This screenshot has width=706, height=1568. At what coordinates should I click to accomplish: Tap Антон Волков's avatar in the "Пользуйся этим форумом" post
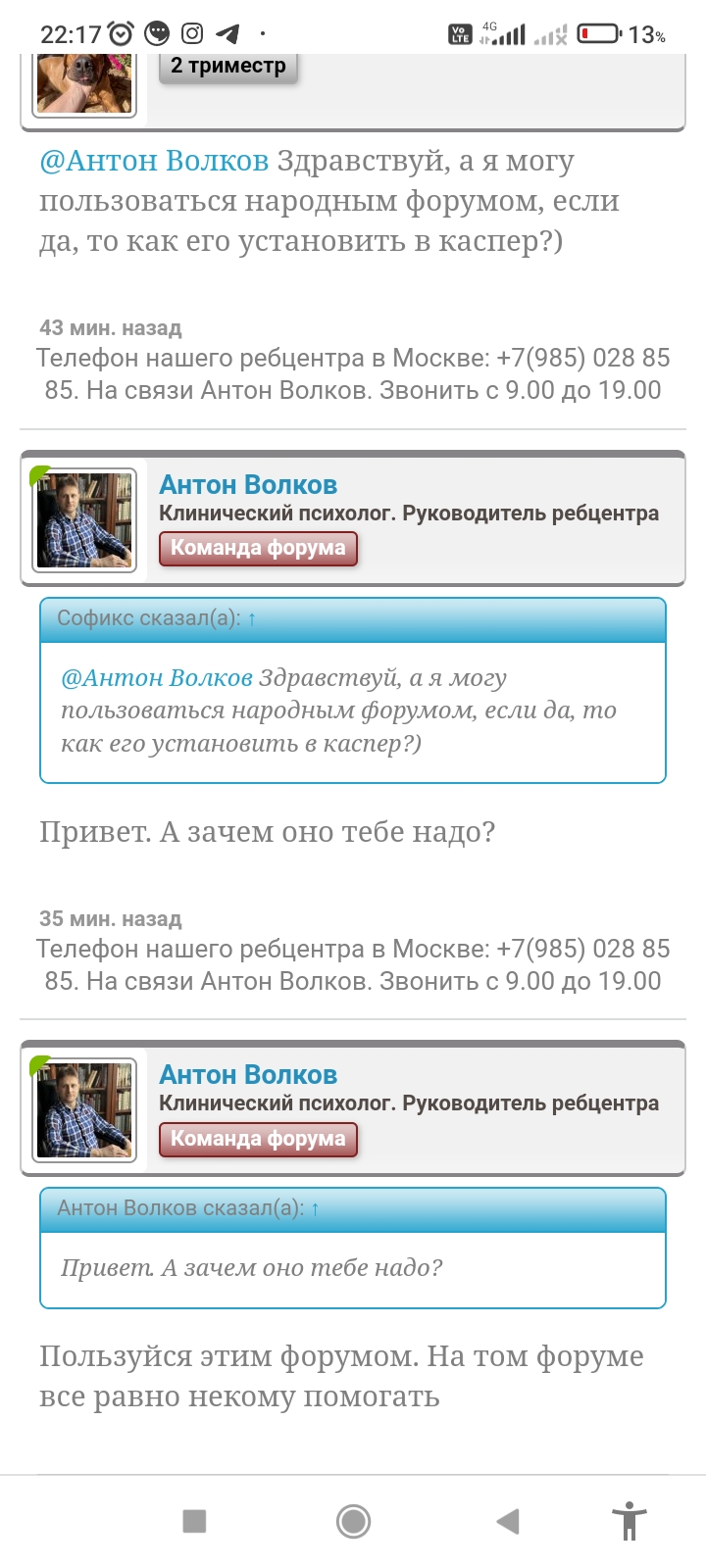click(x=84, y=1110)
